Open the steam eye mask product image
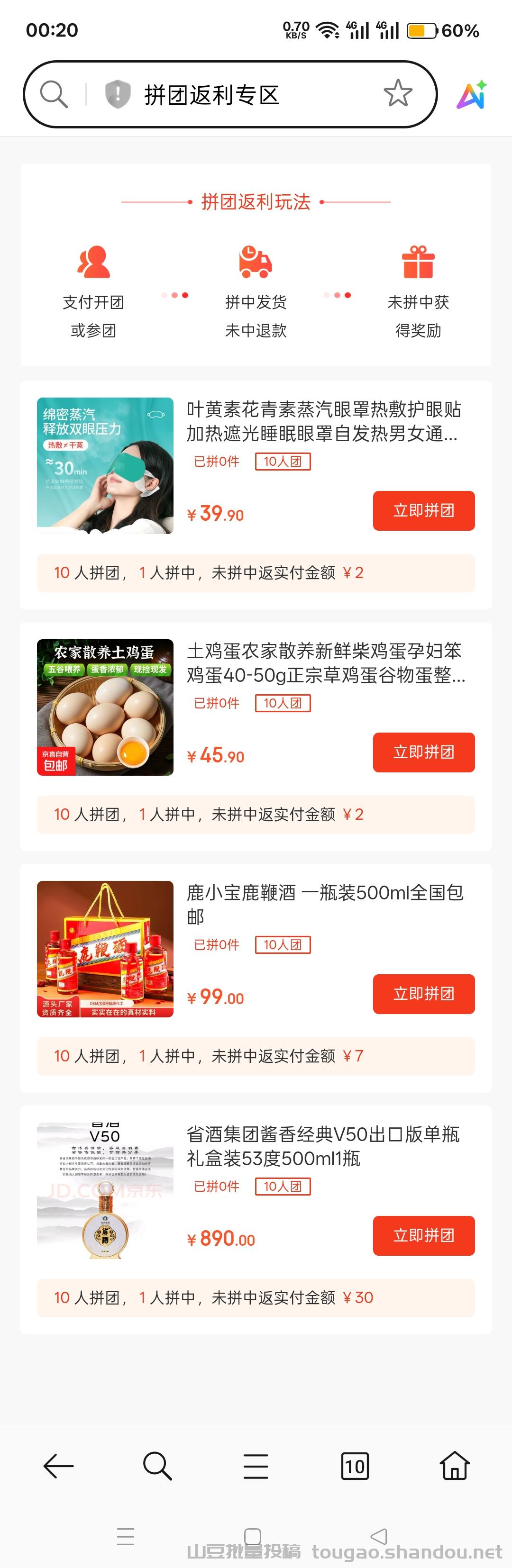The image size is (512, 1568). point(105,466)
